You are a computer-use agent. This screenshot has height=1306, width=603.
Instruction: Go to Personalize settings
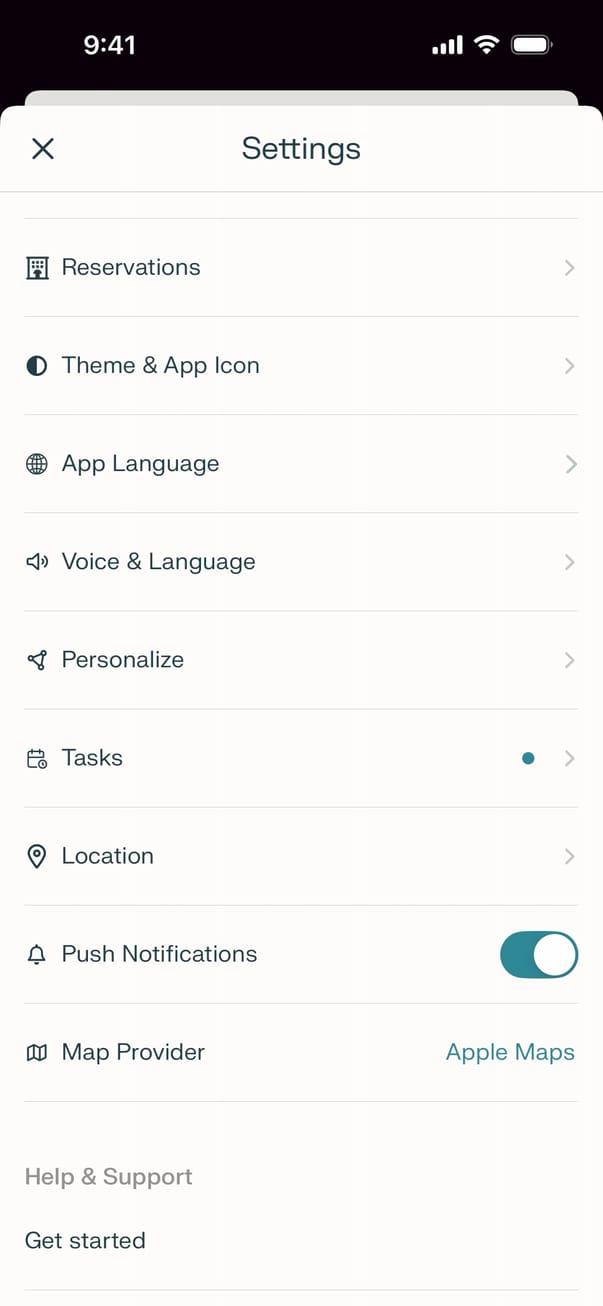[x=300, y=660]
